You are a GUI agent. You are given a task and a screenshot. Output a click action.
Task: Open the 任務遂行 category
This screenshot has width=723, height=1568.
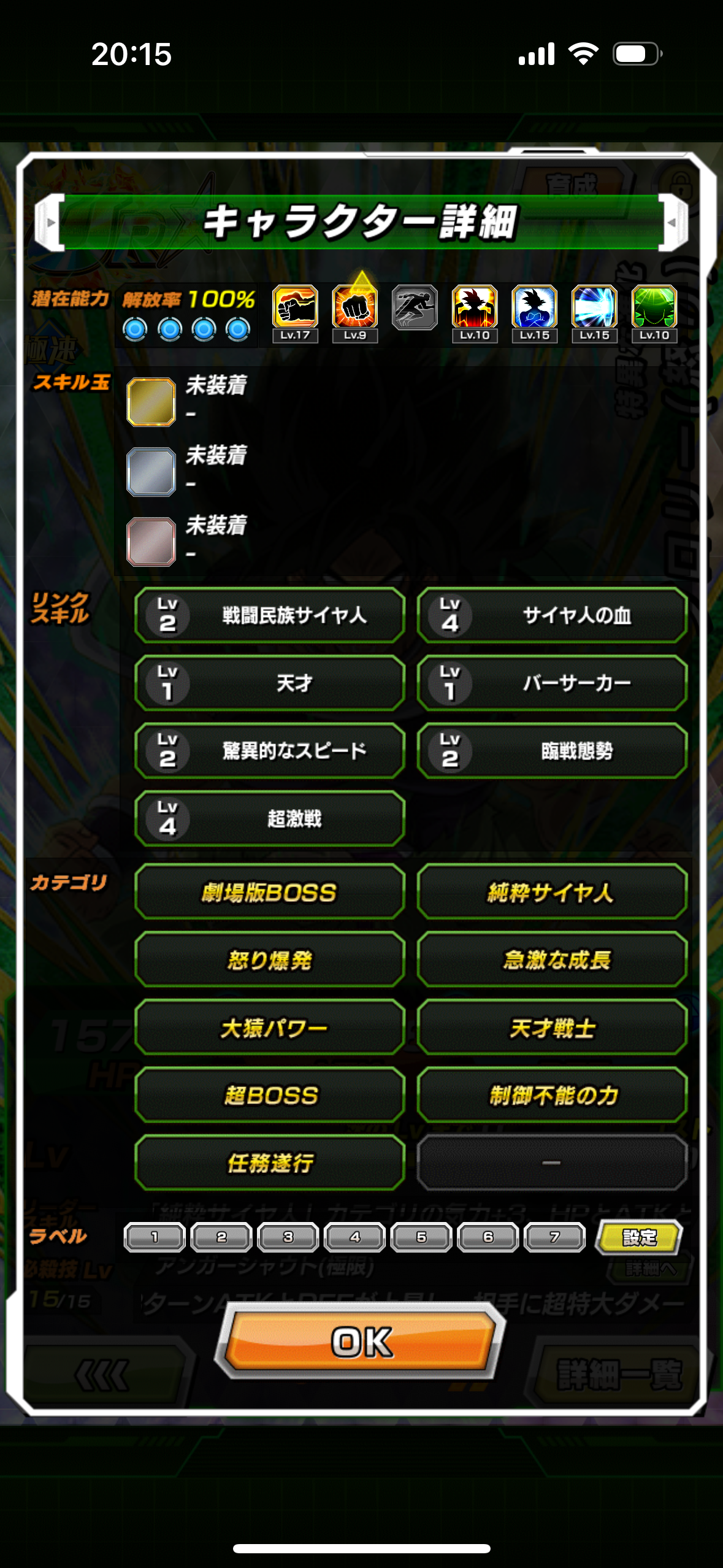click(x=270, y=1163)
